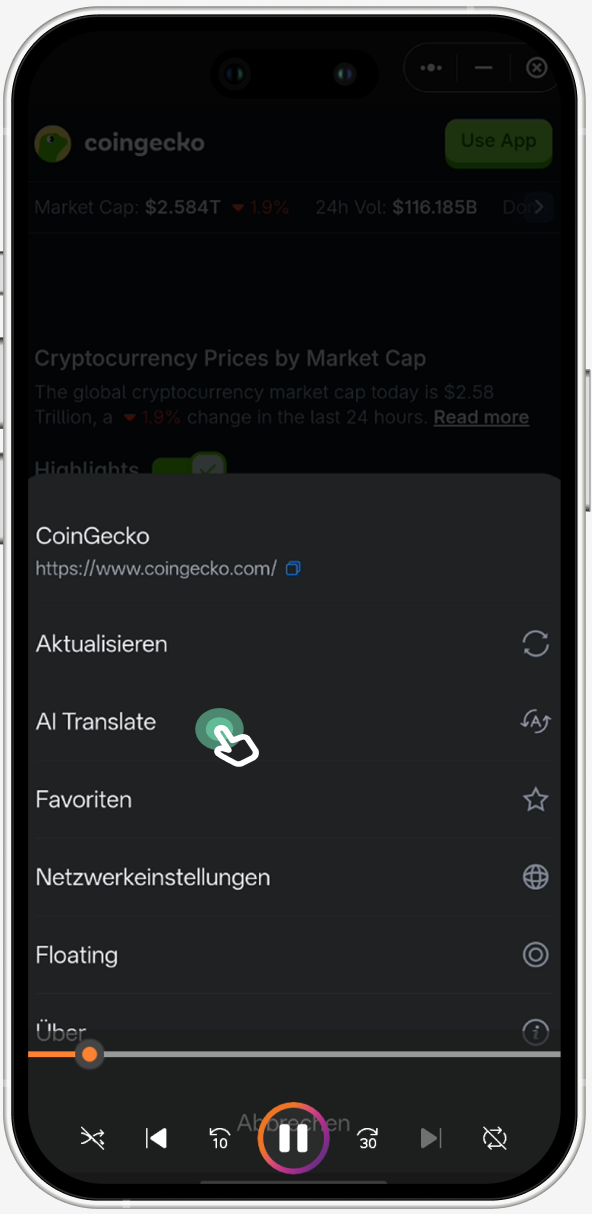Rewind 10 seconds
Screen dimensions: 592x1214
tap(219, 1138)
